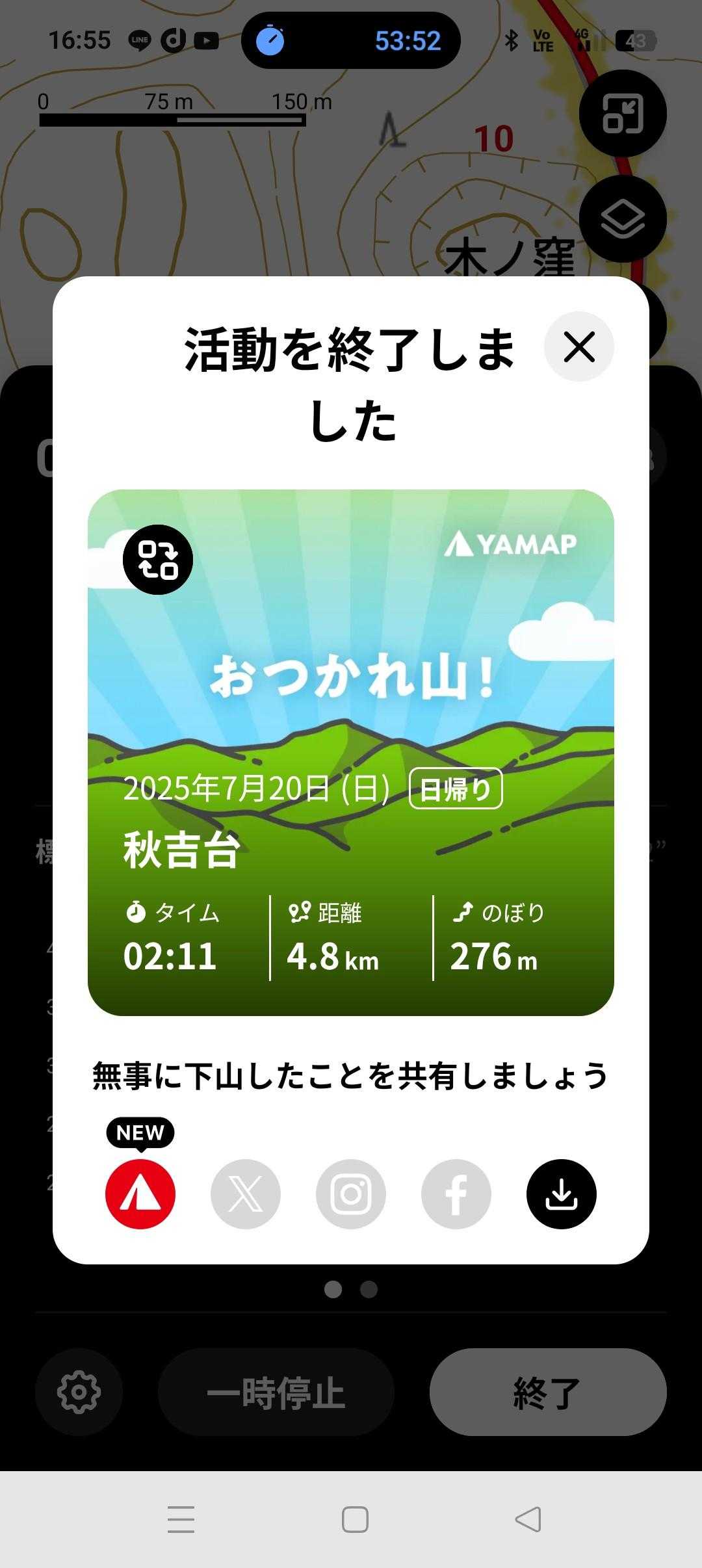Go to the system home screen

click(355, 1519)
